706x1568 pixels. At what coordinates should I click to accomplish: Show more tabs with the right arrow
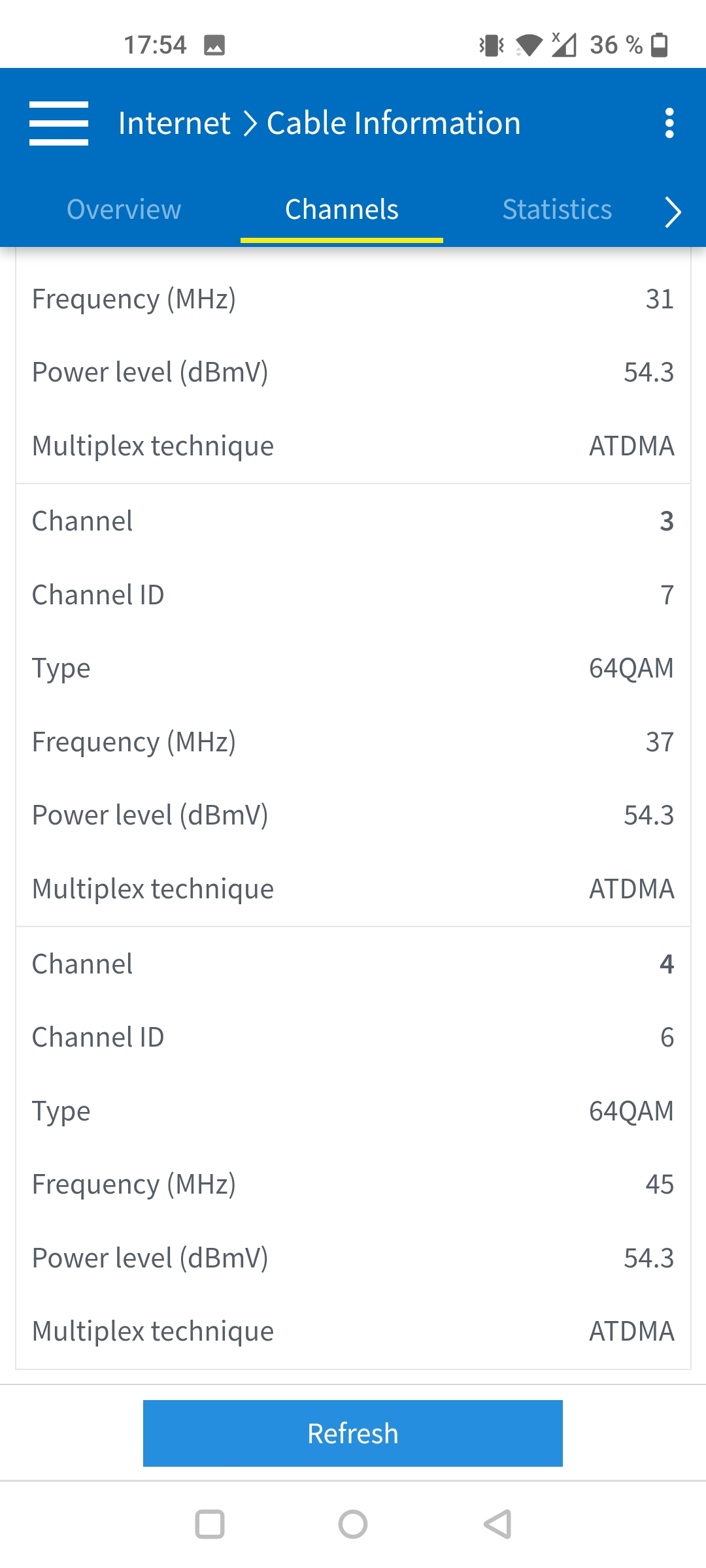tap(673, 212)
